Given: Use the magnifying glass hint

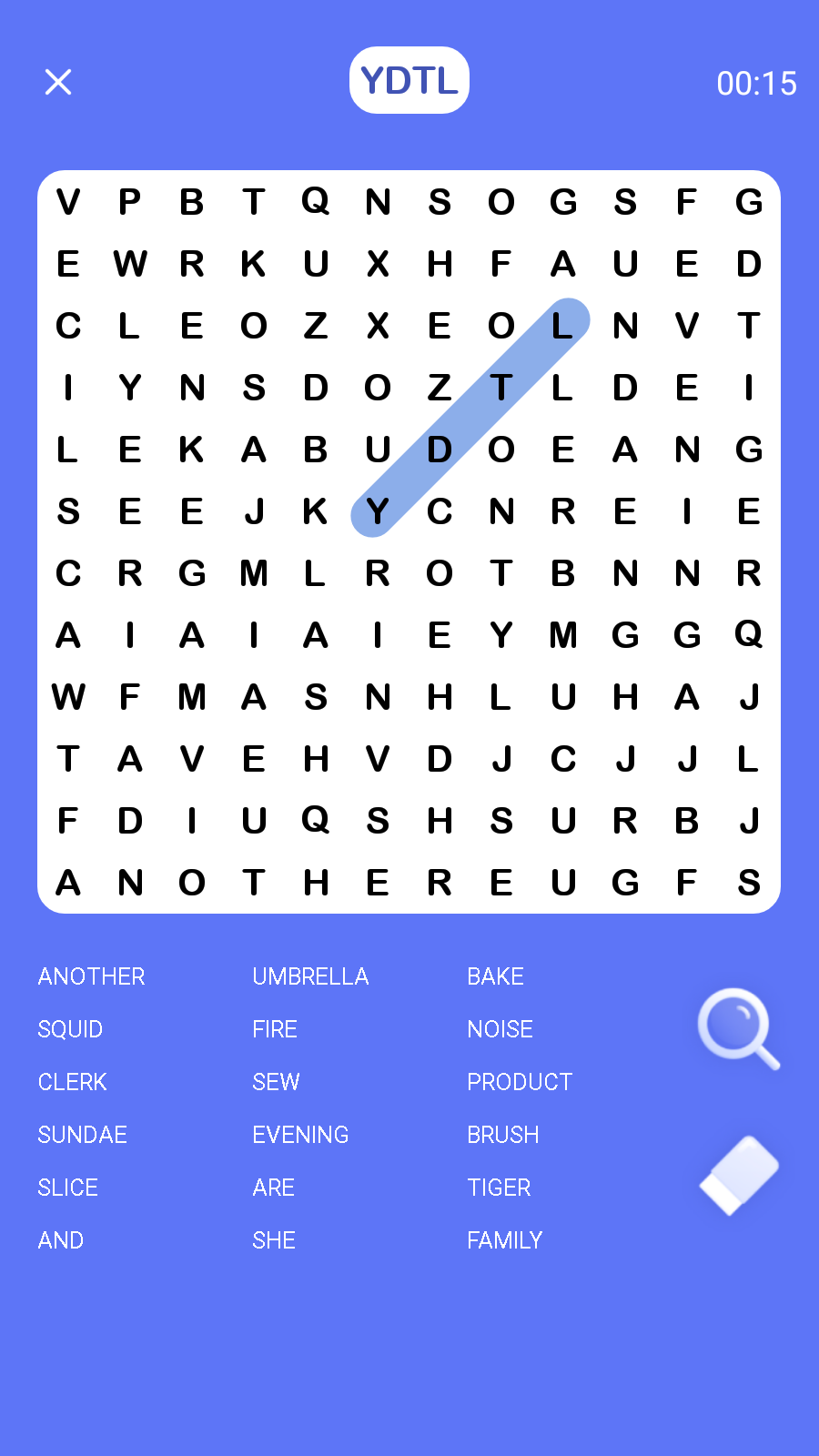Looking at the screenshot, I should coord(737,1027).
